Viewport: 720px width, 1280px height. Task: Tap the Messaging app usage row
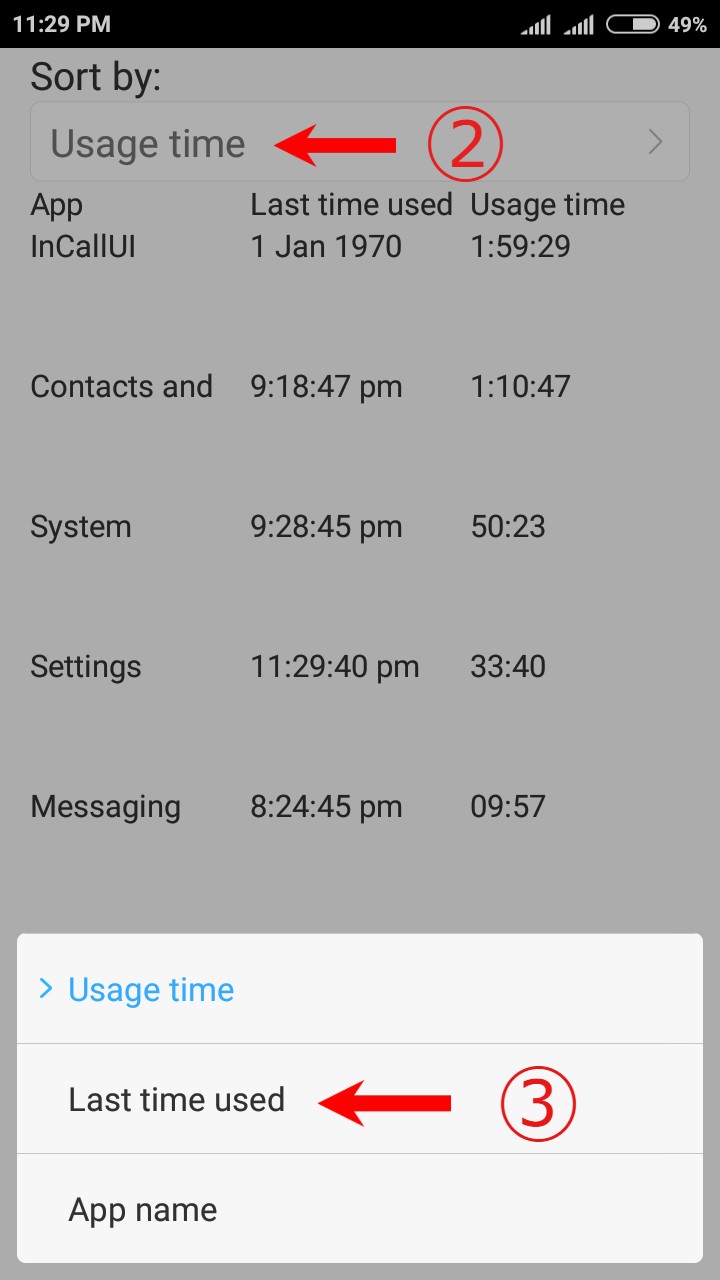click(x=105, y=806)
